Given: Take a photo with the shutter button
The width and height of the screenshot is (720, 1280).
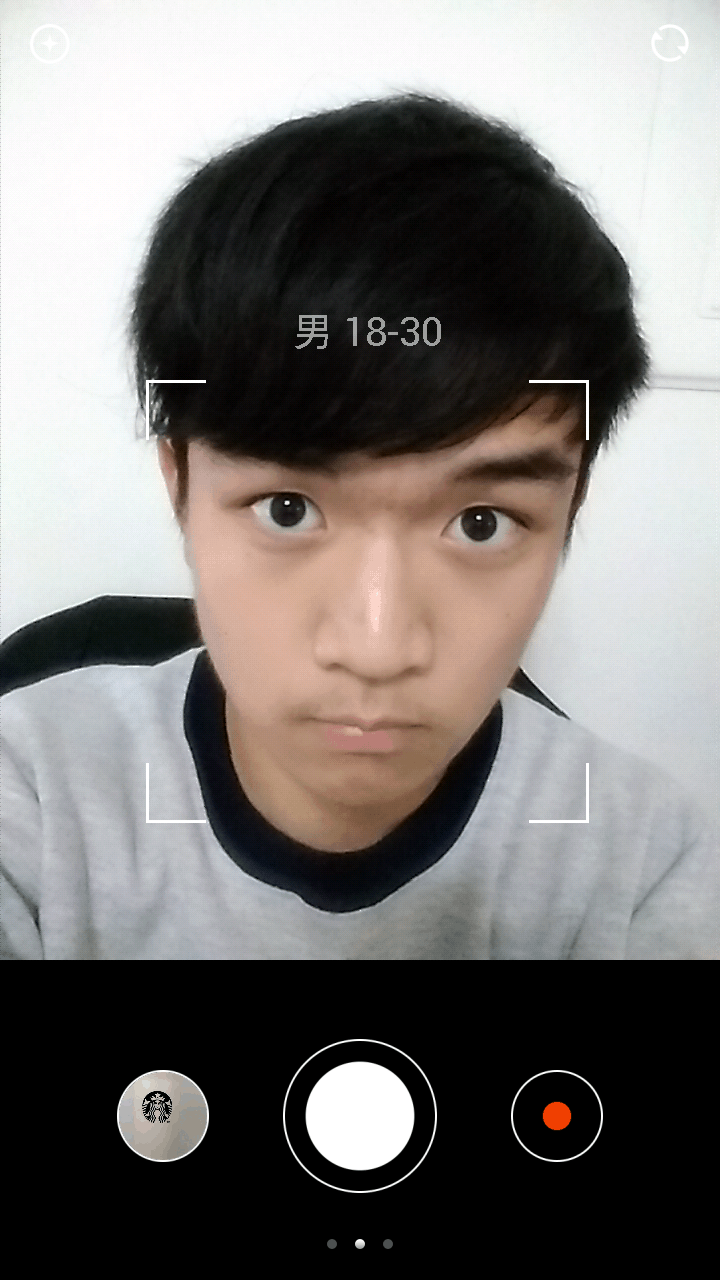Looking at the screenshot, I should click(x=360, y=1116).
